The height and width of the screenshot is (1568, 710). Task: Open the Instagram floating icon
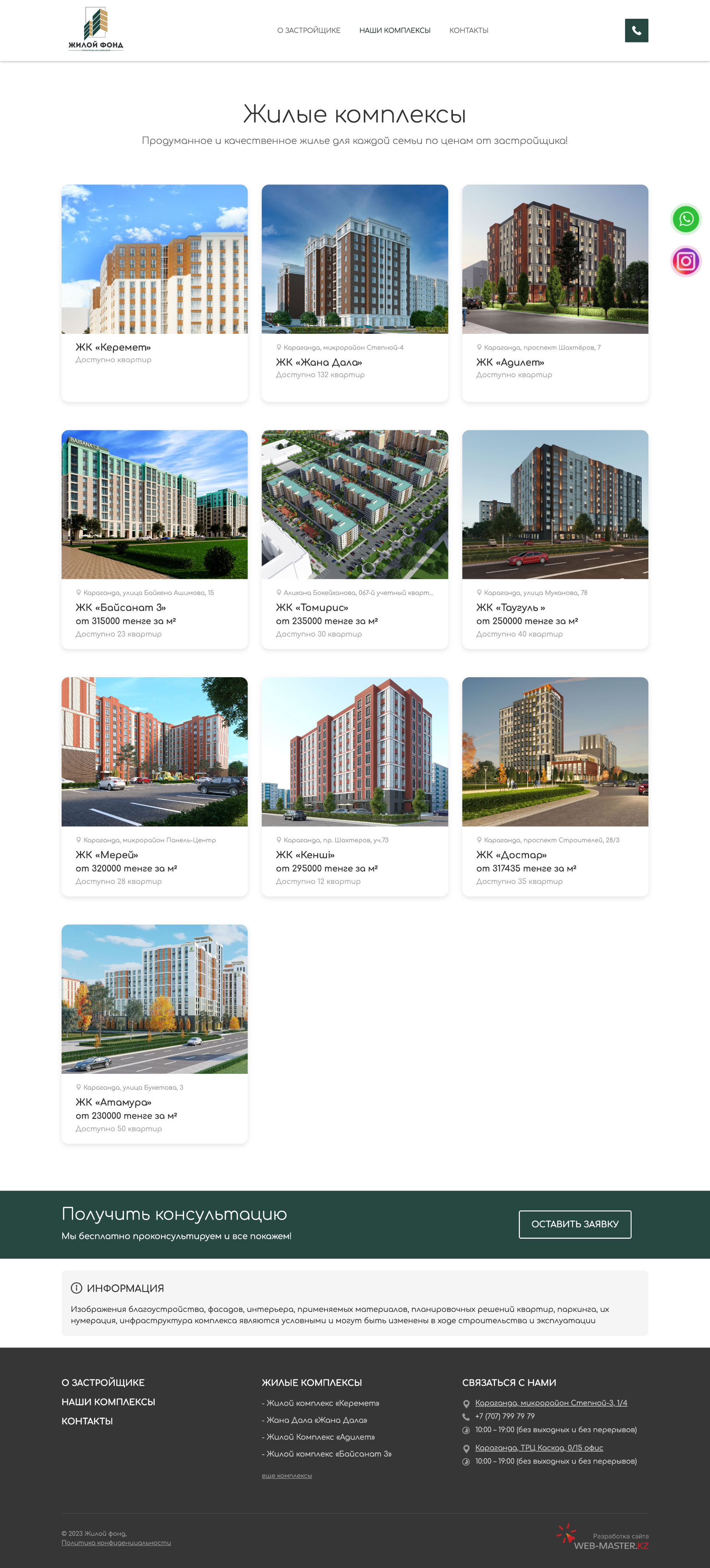click(x=686, y=261)
